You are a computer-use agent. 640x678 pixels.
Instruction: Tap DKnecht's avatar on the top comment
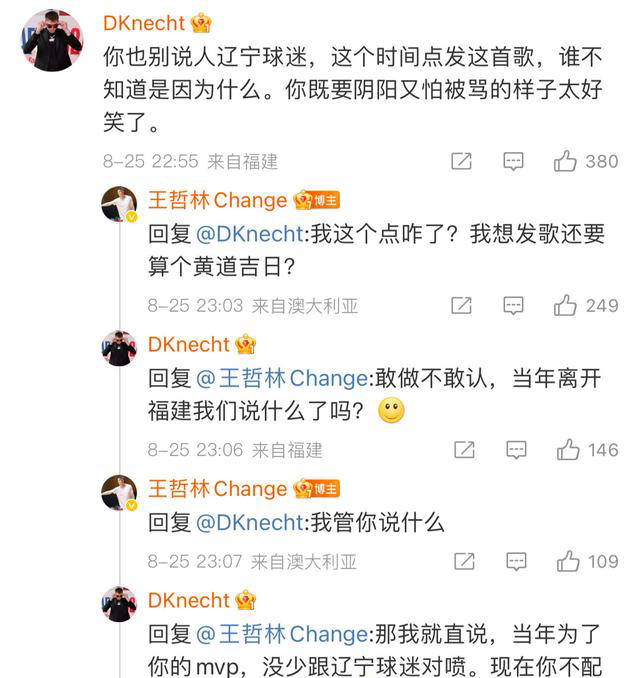pyautogui.click(x=53, y=38)
